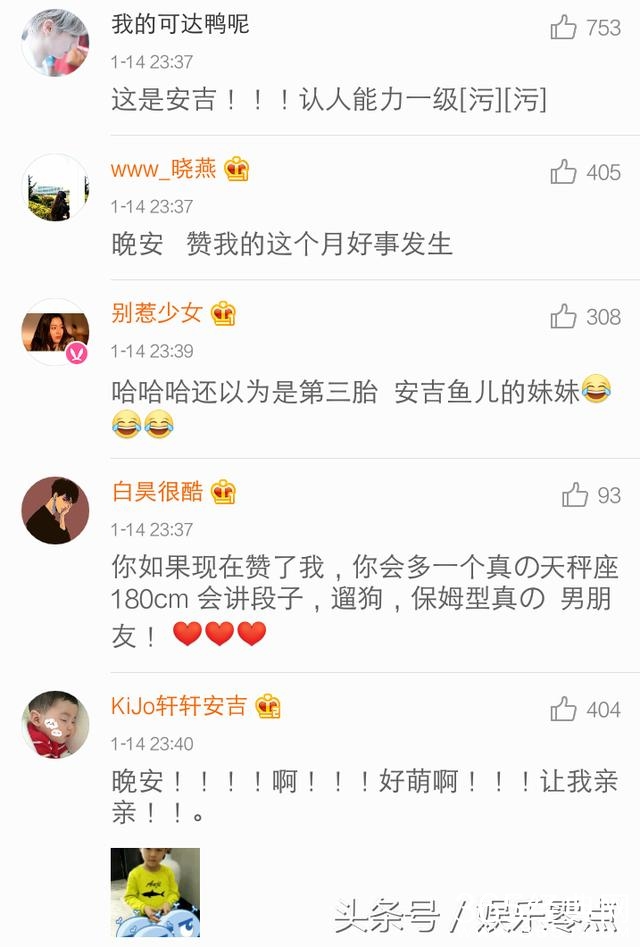
Task: Open the avatar of 我的可达鸭呢
Action: (x=55, y=43)
